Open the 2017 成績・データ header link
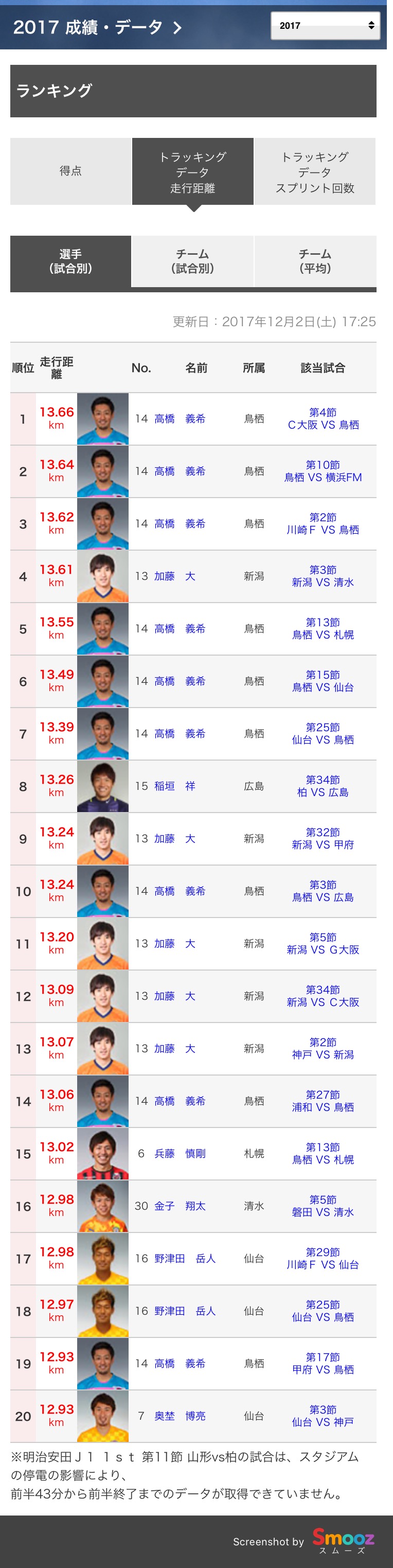393x1568 pixels. 97,27
